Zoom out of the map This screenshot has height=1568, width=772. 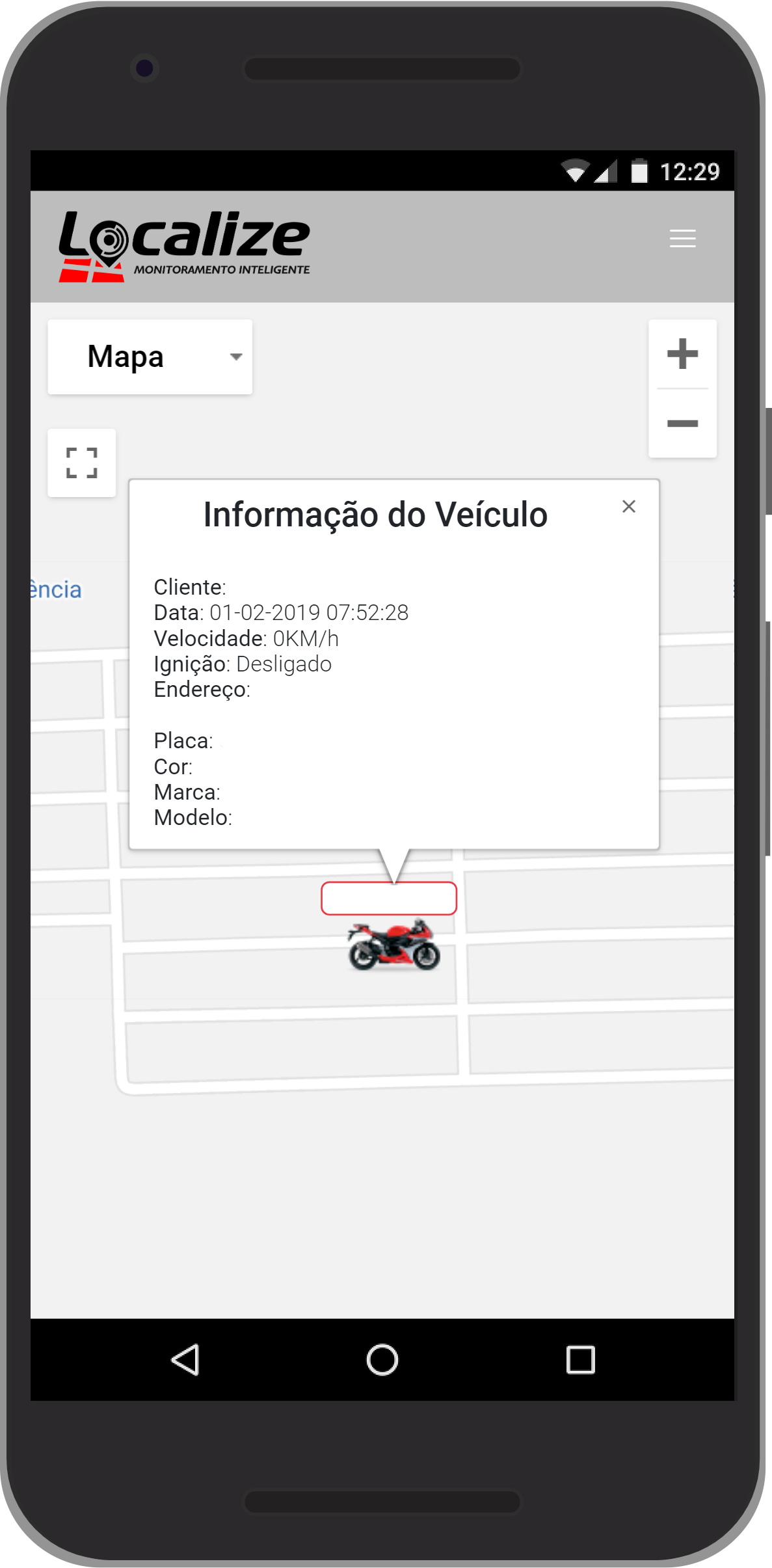[x=682, y=424]
